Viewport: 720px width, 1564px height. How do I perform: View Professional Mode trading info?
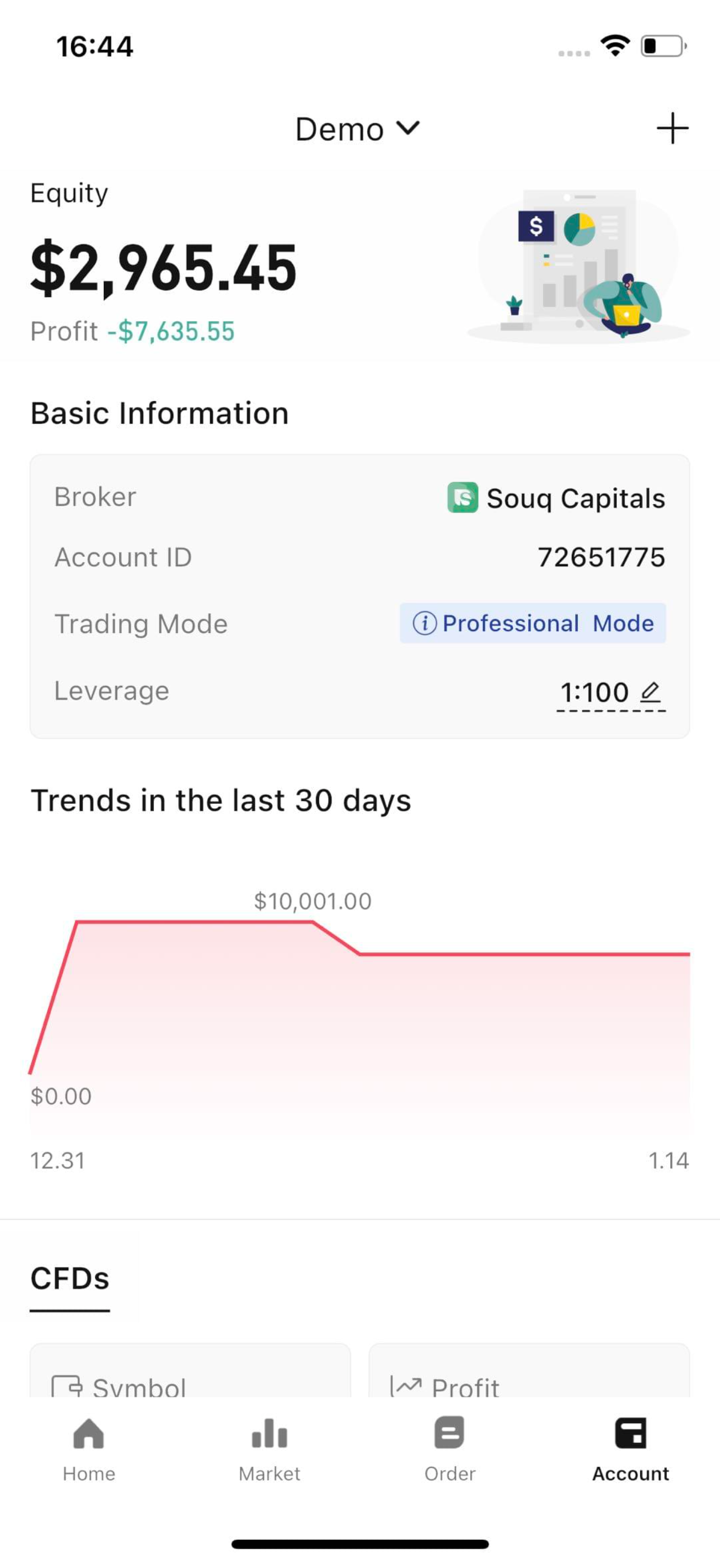tap(533, 623)
